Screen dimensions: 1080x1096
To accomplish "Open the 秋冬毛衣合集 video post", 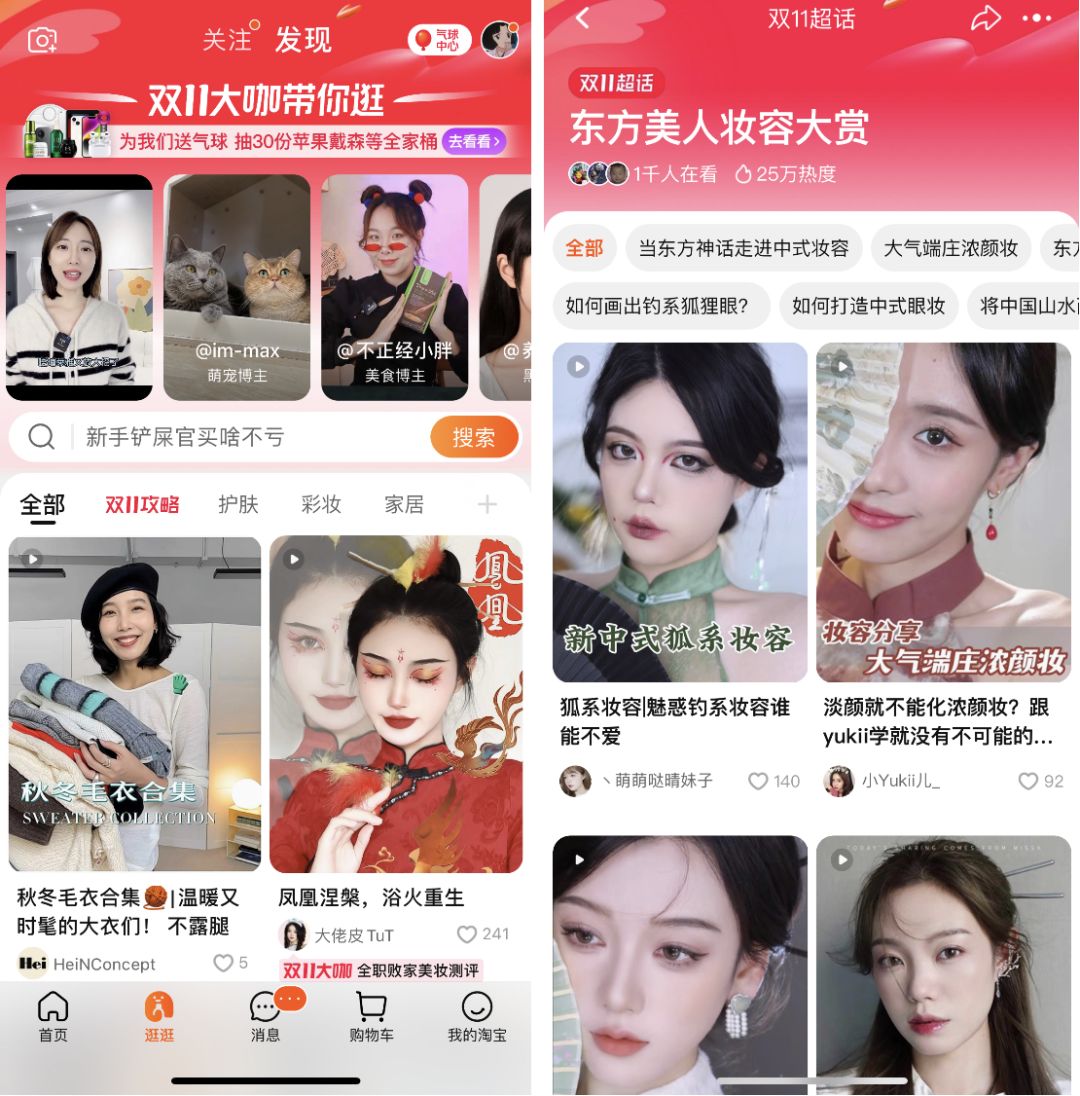I will [135, 704].
